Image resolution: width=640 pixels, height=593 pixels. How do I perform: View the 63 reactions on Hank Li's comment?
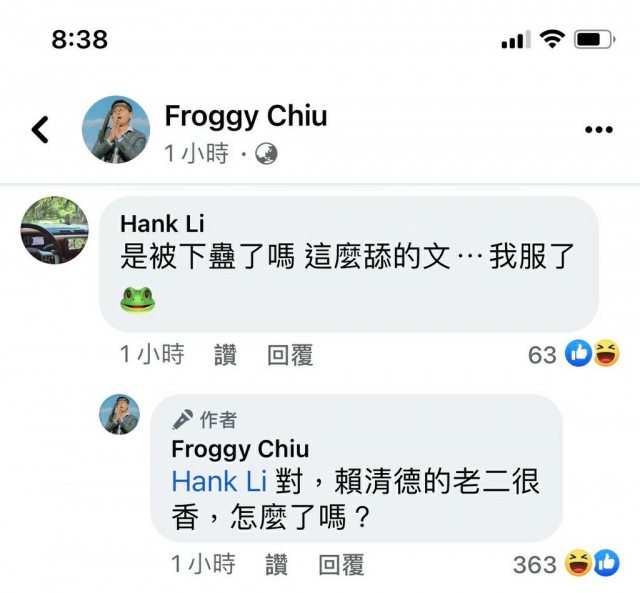pyautogui.click(x=574, y=354)
